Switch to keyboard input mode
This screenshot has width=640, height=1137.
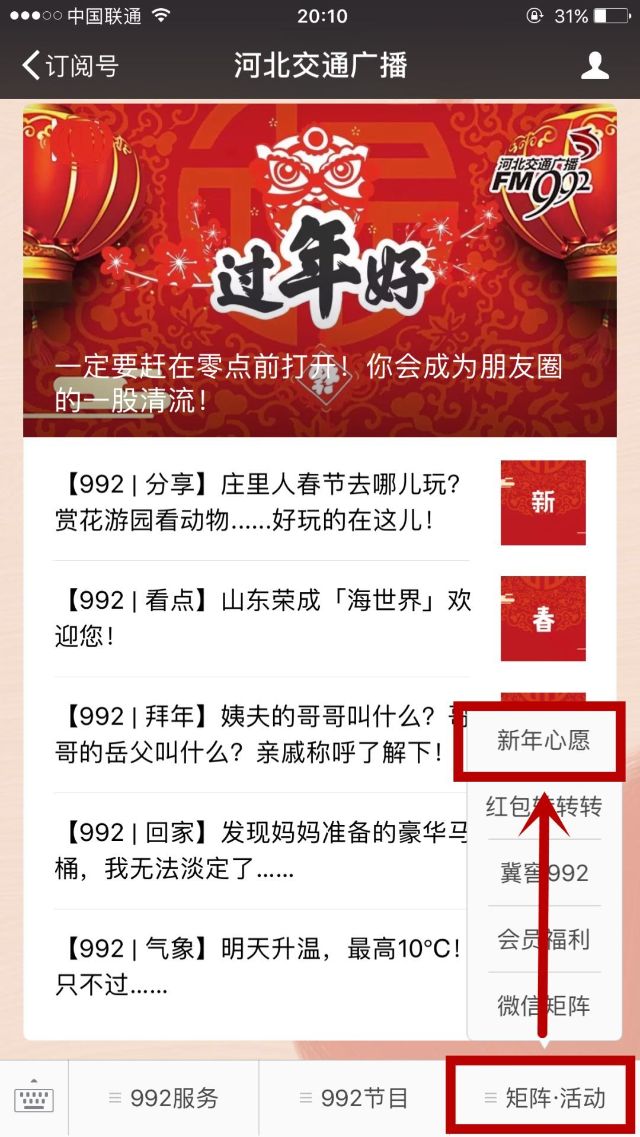pos(34,1098)
